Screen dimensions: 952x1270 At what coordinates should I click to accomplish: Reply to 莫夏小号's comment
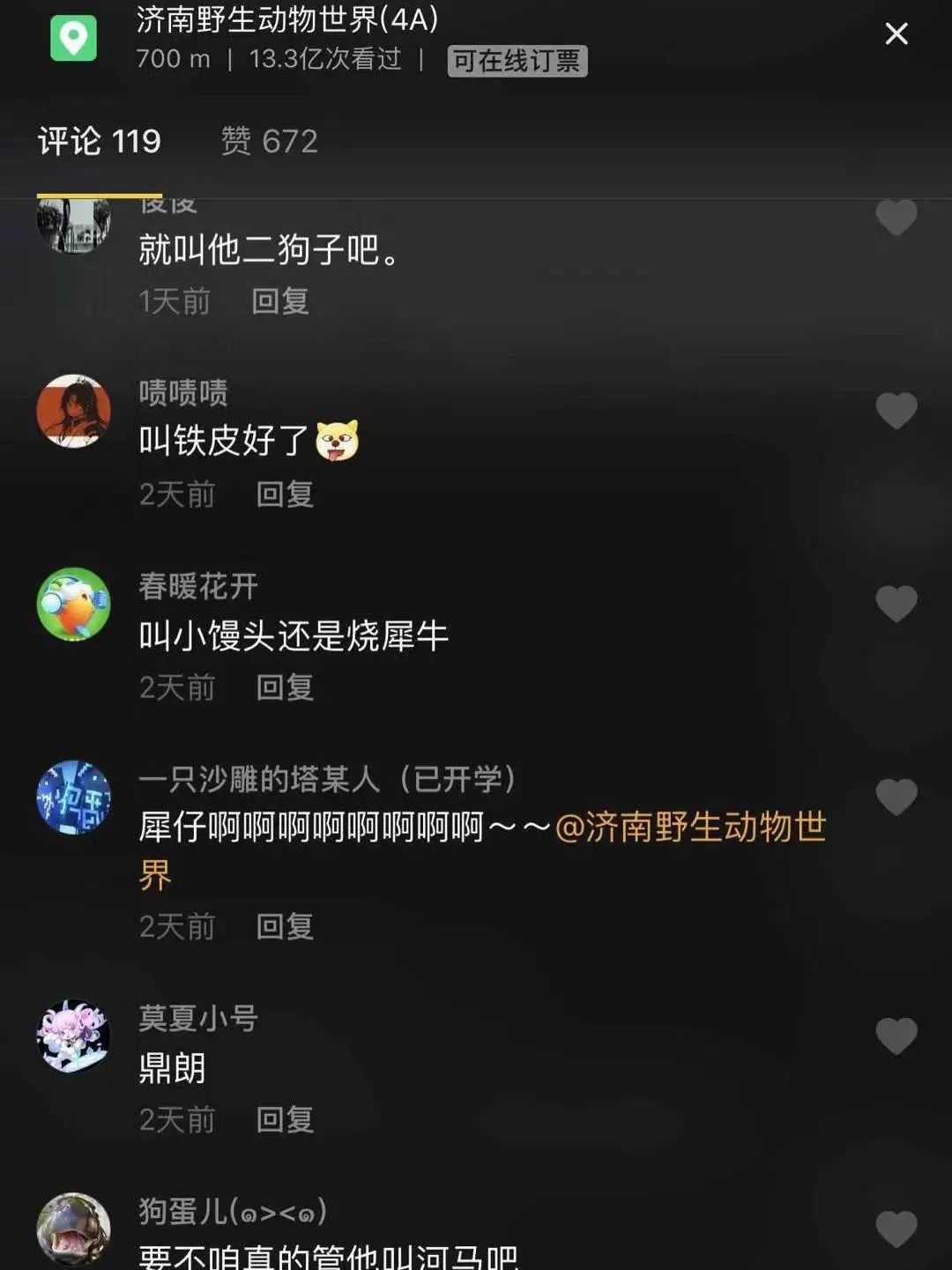pos(284,1119)
